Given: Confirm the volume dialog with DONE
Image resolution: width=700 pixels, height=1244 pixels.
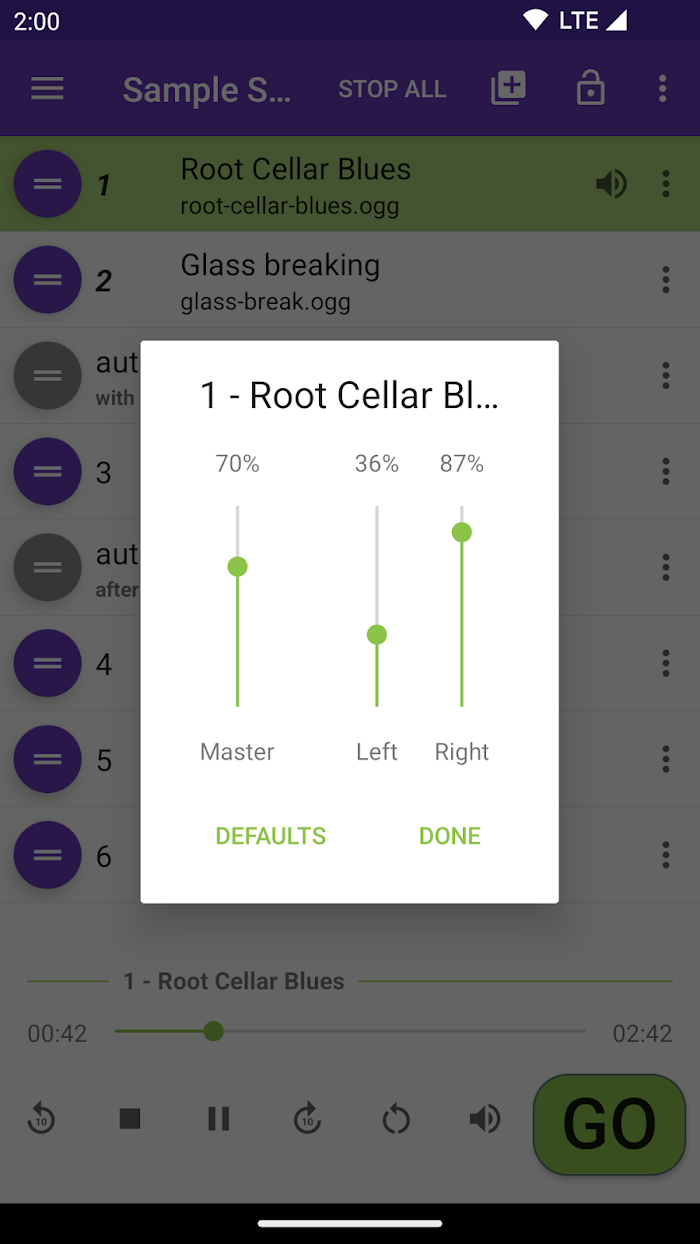Looking at the screenshot, I should [449, 836].
